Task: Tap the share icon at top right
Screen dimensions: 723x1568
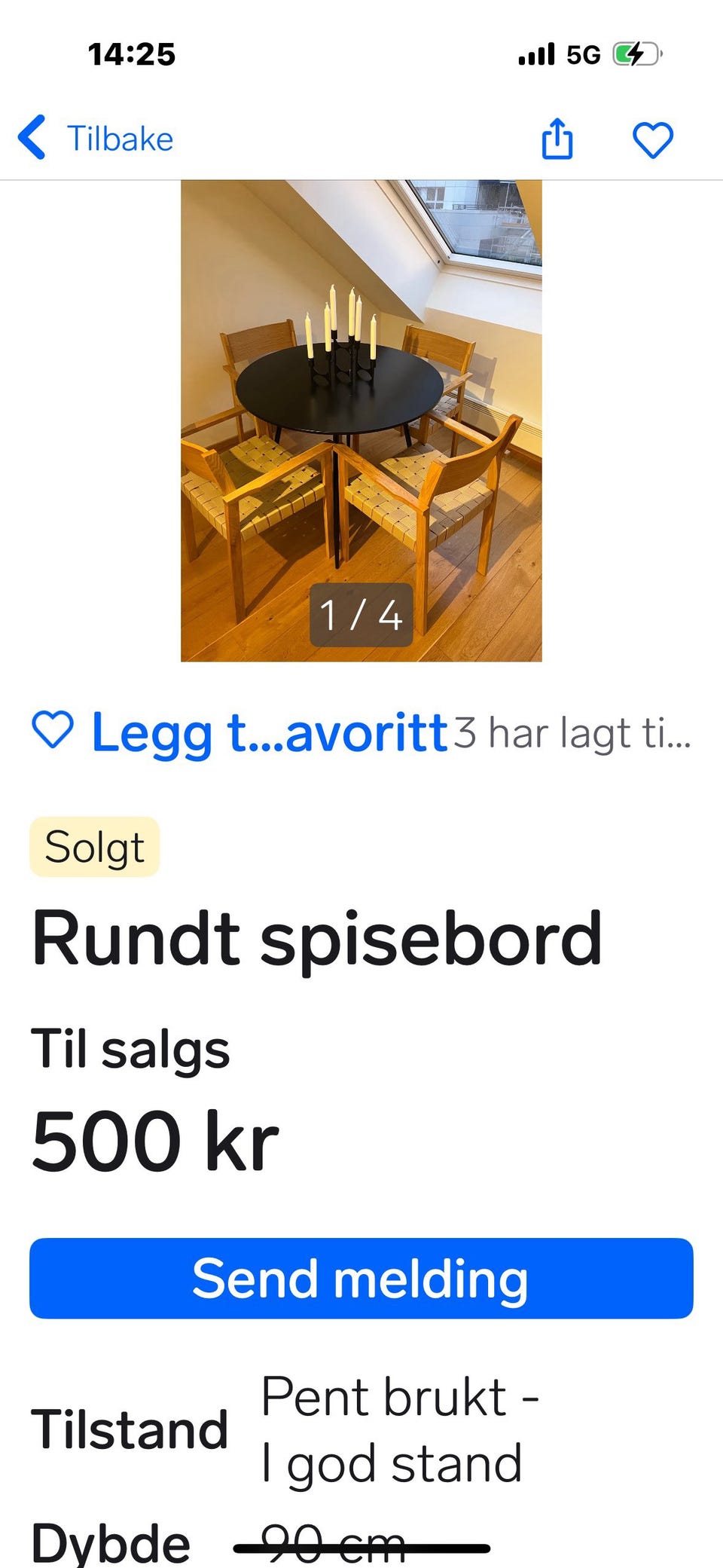Action: click(x=557, y=138)
